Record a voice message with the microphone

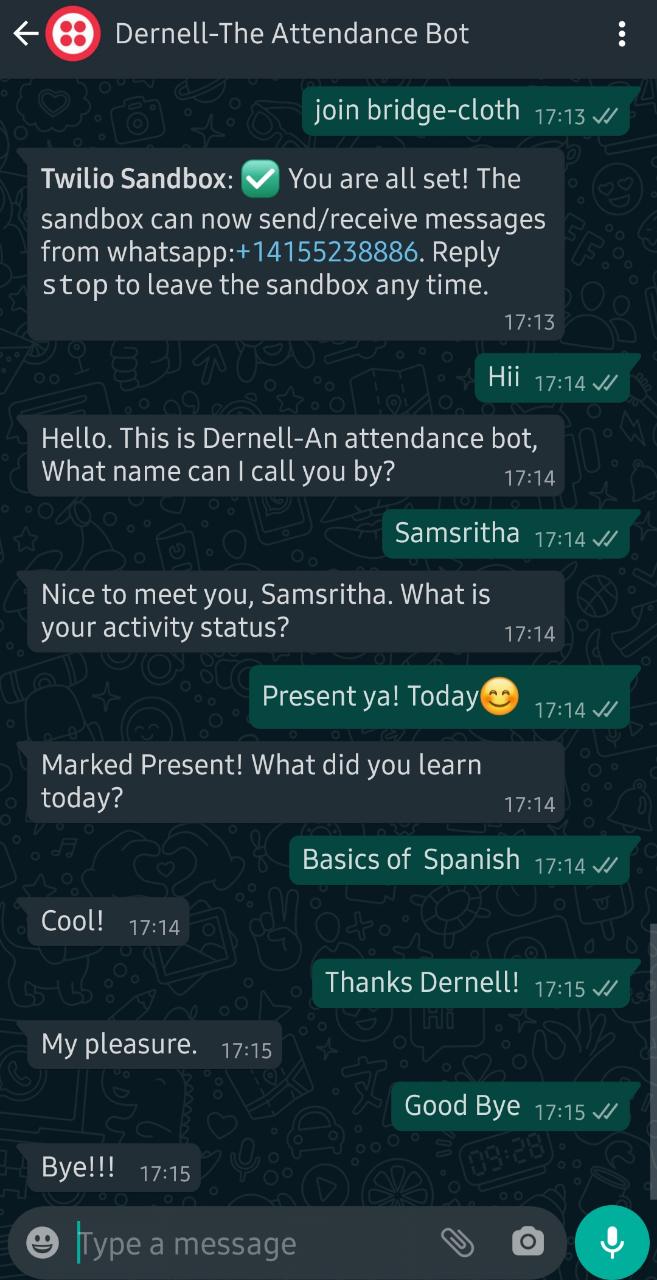coord(612,1242)
